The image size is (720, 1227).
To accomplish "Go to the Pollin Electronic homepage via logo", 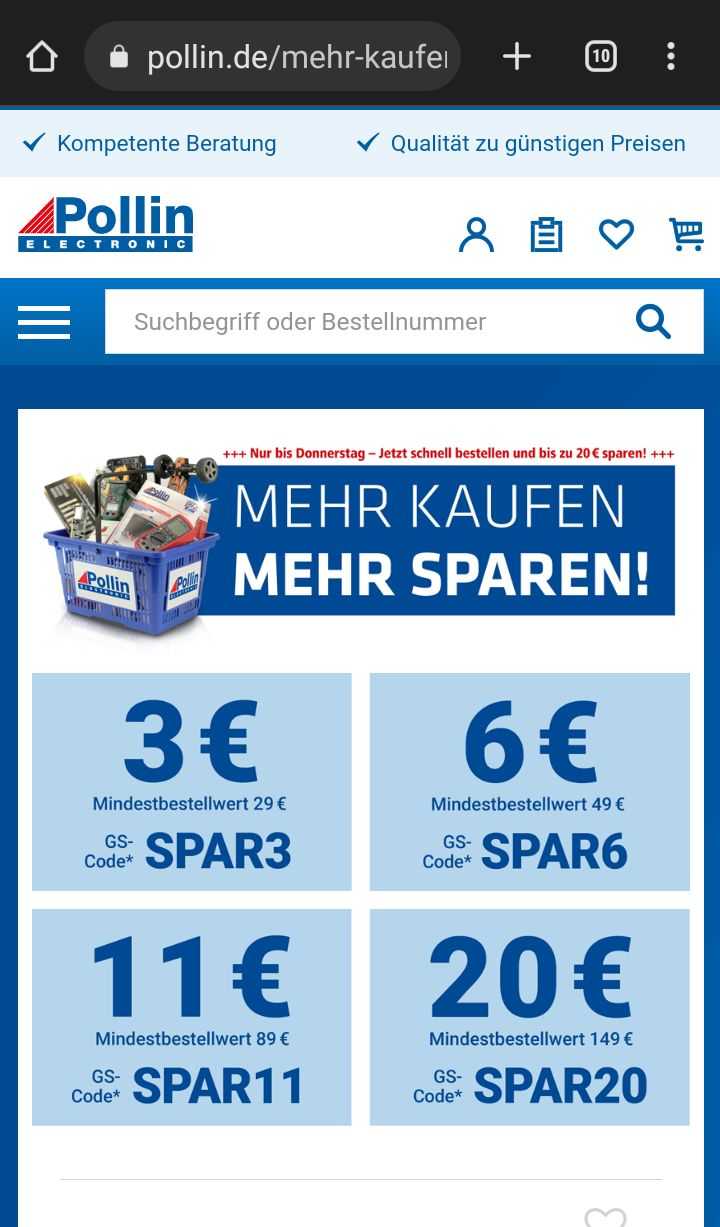I will (x=105, y=224).
